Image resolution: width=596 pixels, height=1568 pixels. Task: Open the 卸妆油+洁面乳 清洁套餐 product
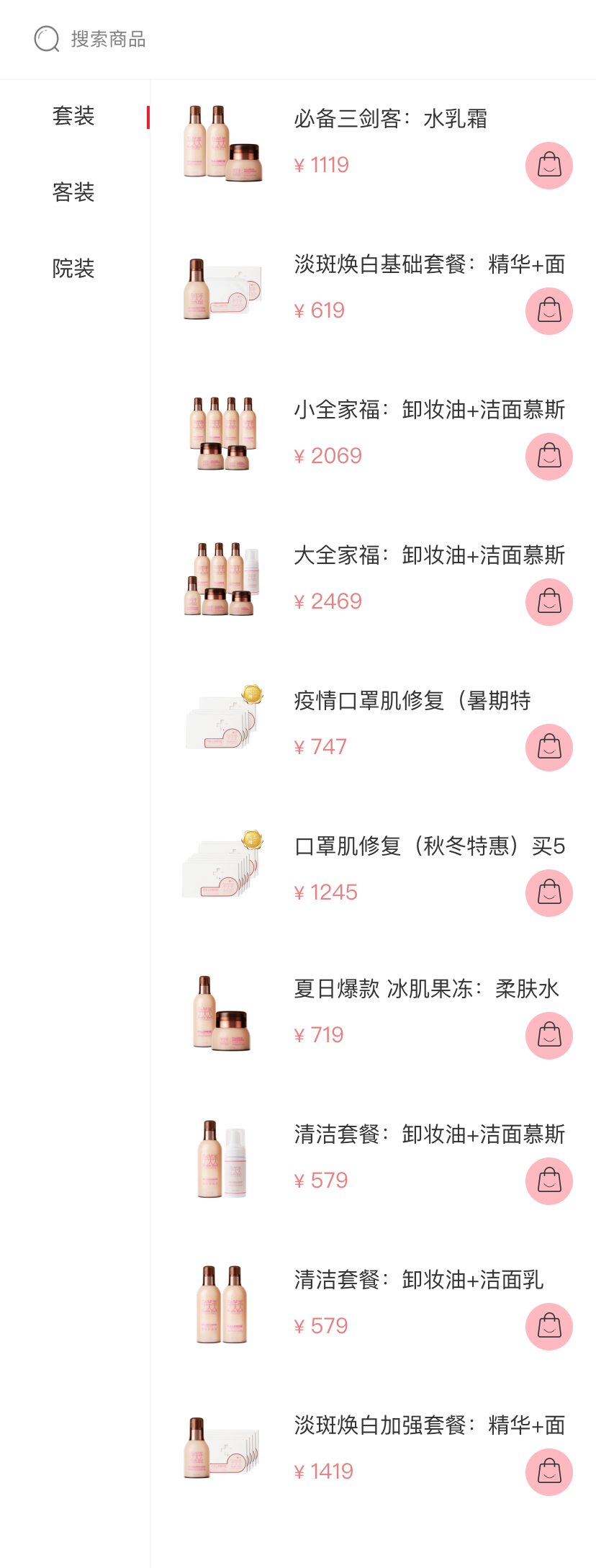tap(418, 1280)
